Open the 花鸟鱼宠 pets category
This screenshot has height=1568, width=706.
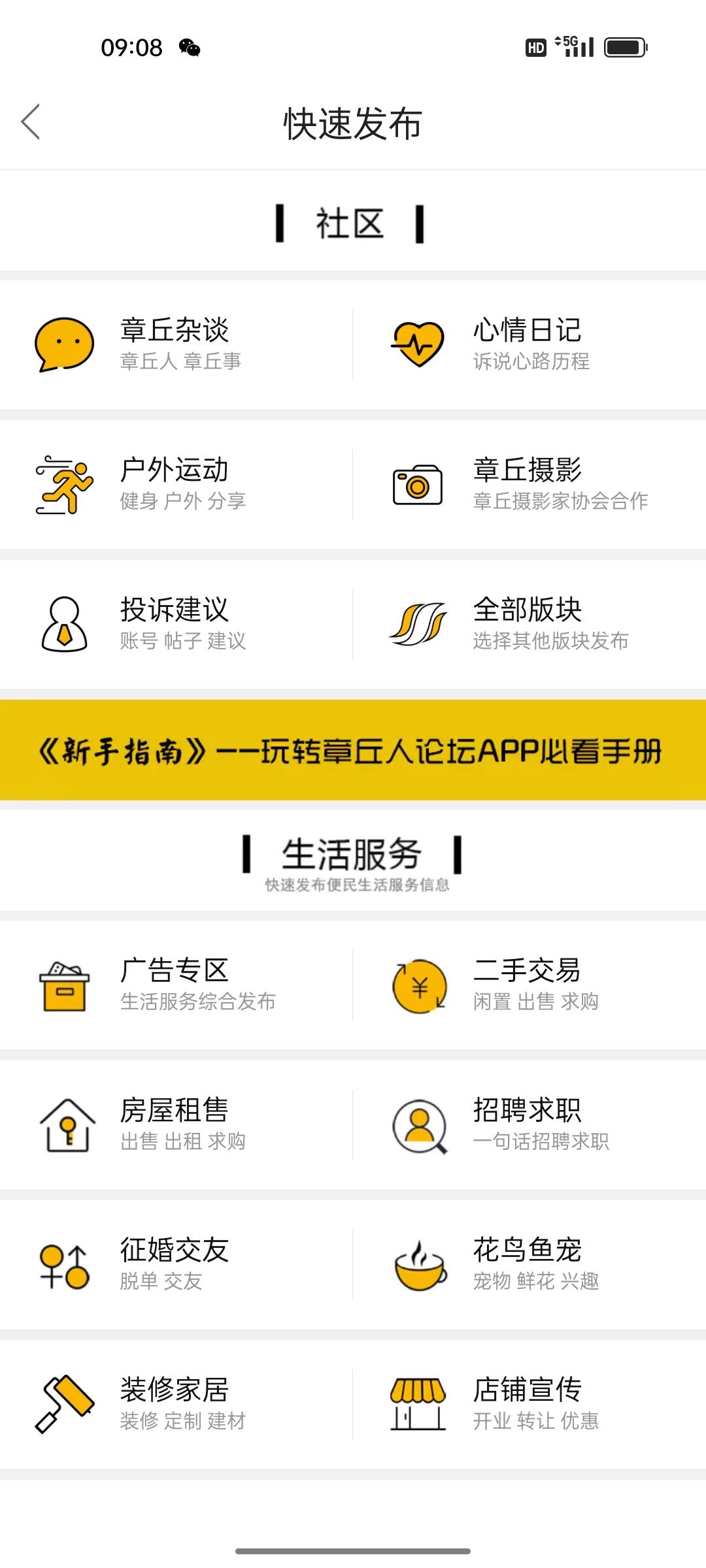[x=529, y=1265]
